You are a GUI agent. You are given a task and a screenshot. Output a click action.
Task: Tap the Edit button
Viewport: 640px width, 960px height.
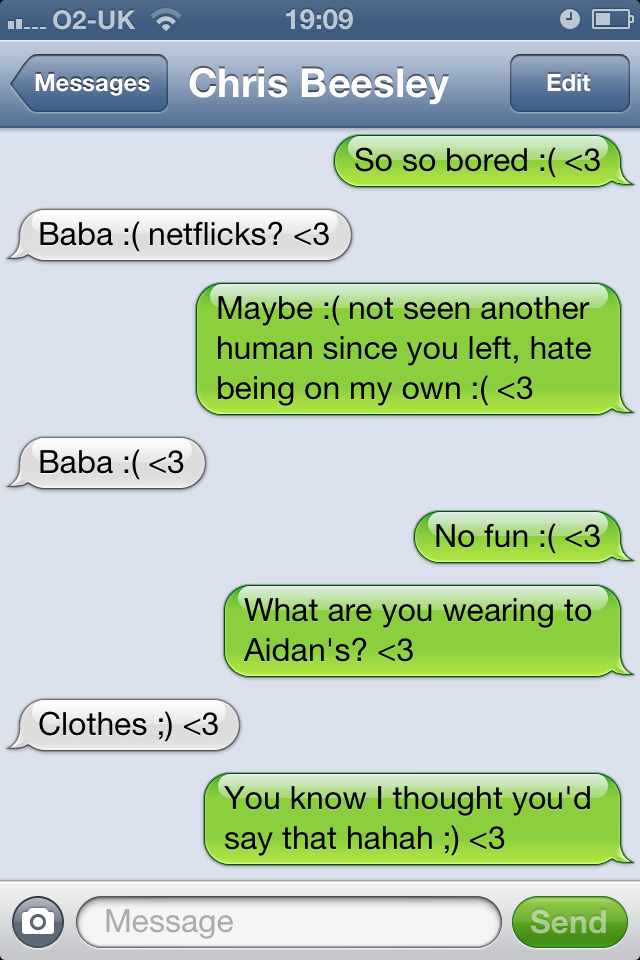click(568, 84)
